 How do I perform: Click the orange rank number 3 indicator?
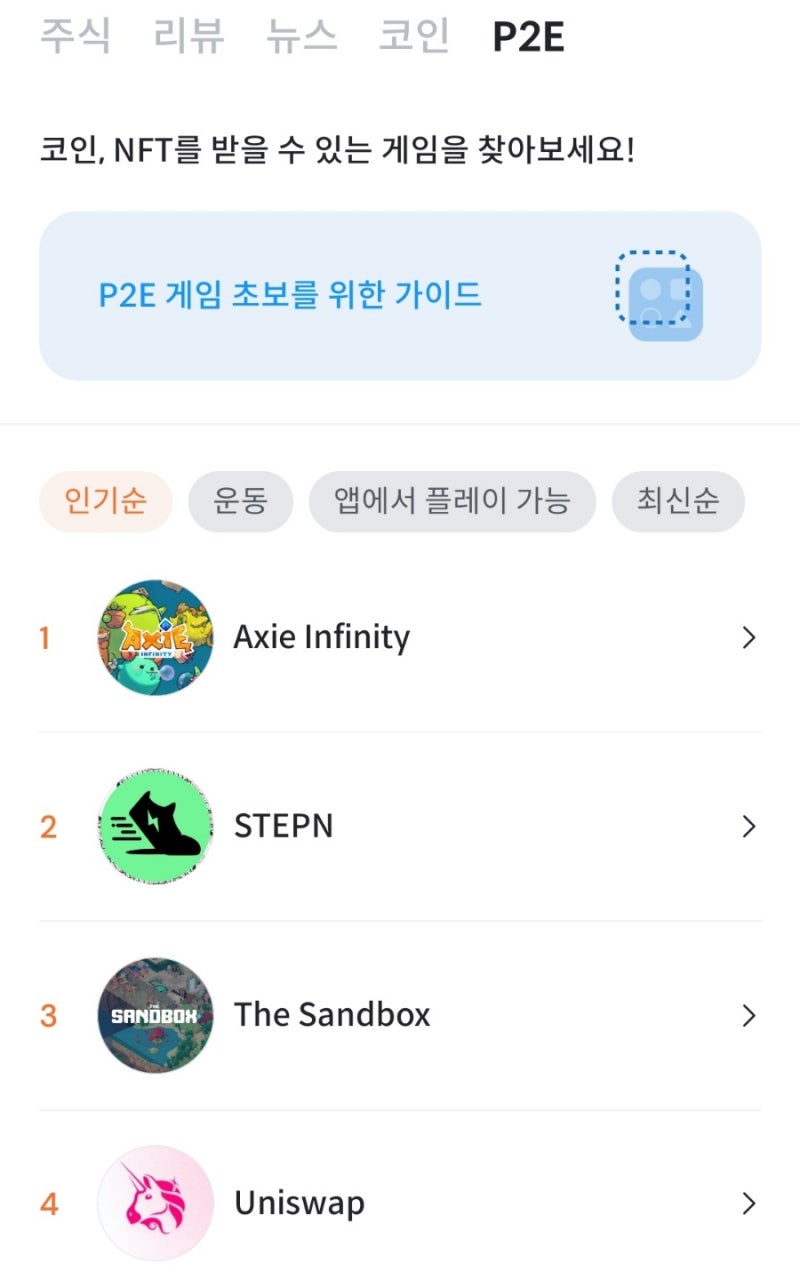click(47, 1015)
